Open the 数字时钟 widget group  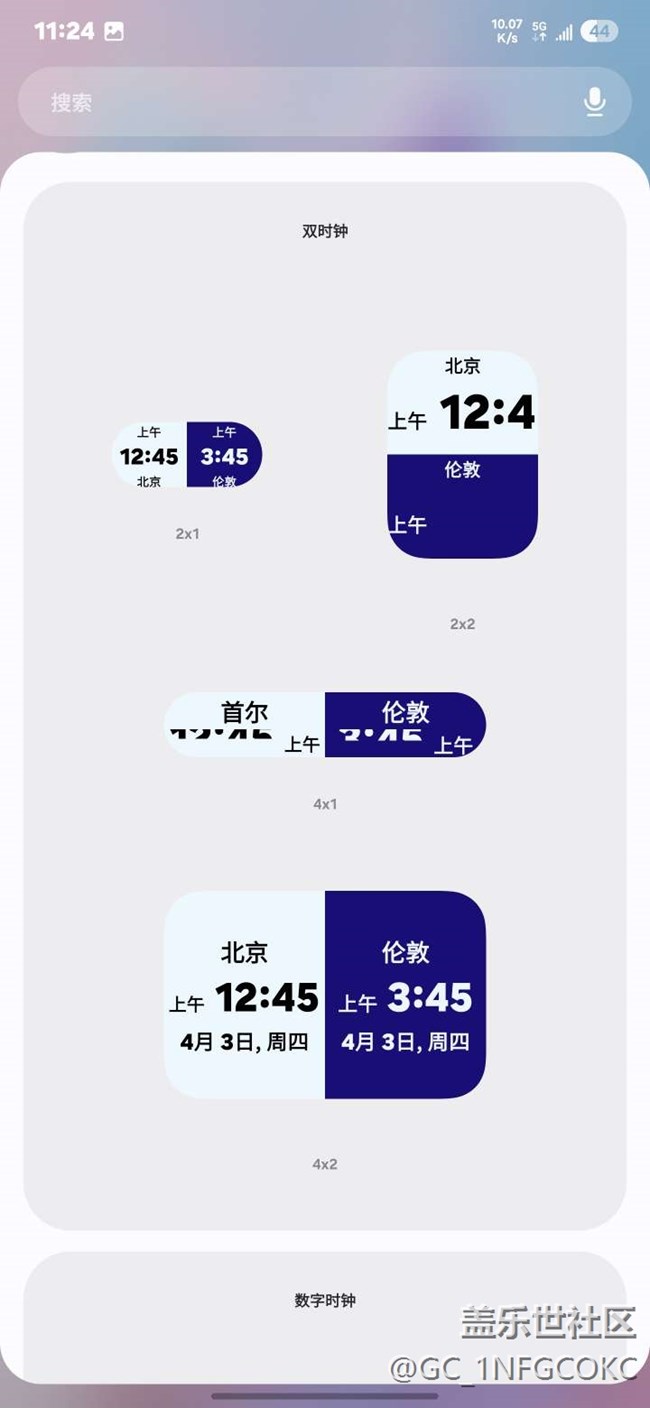pyautogui.click(x=325, y=1300)
